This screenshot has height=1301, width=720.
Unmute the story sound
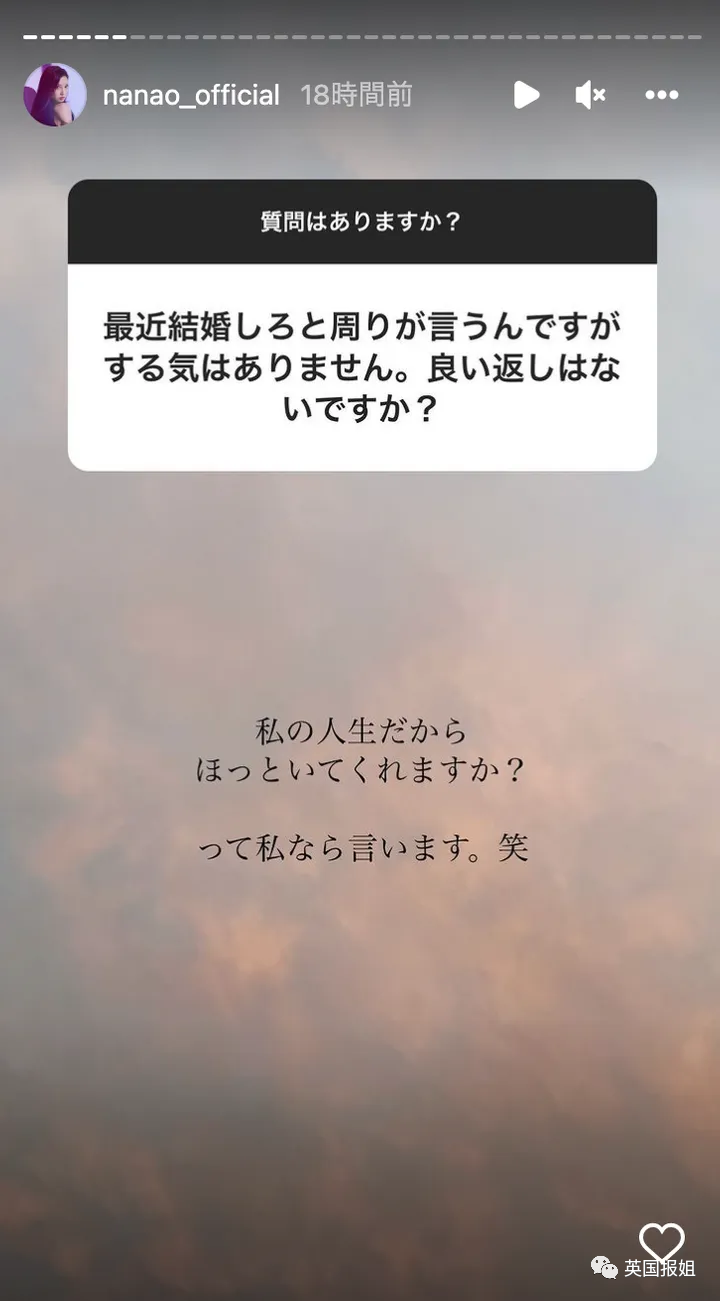590,95
